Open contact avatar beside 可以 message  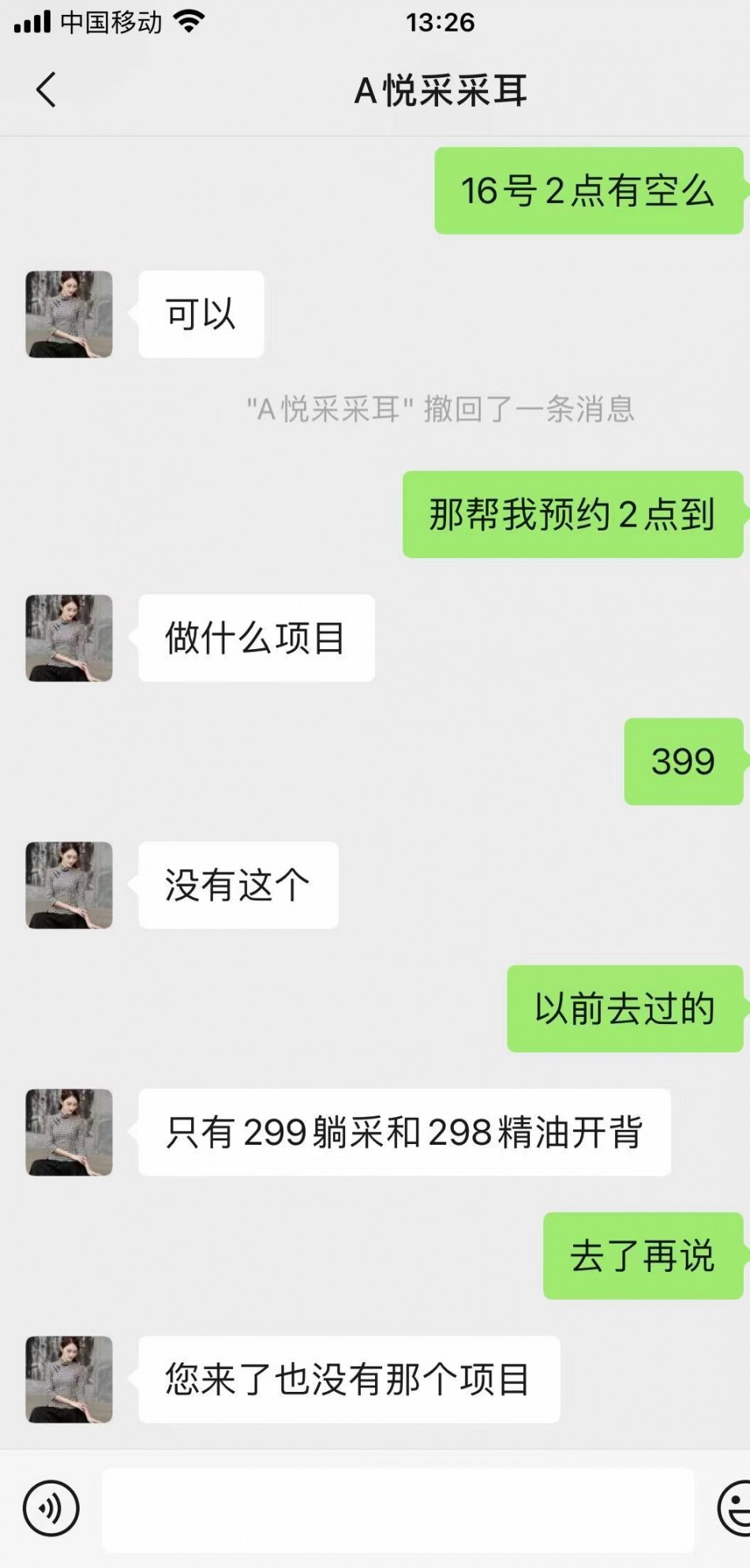pyautogui.click(x=69, y=314)
